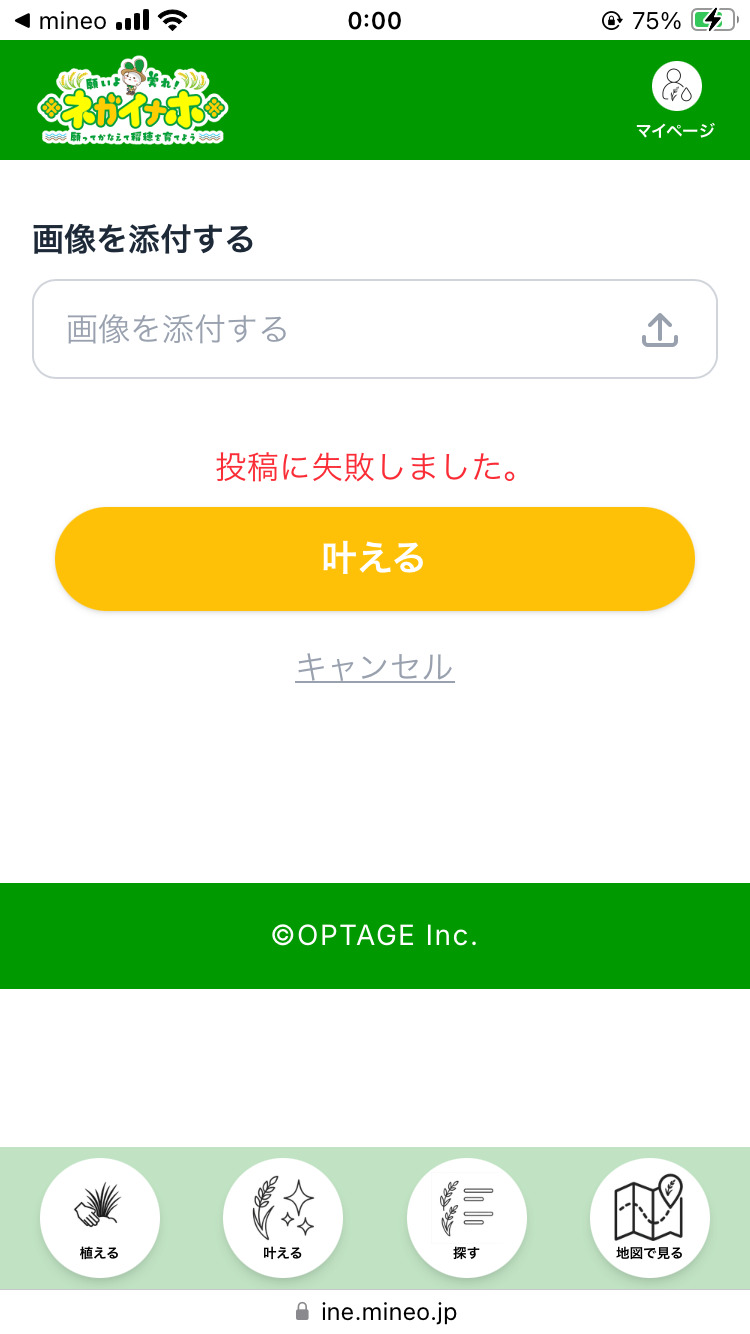The image size is (750, 1334).
Task: Tap the キャンセル link
Action: tap(375, 667)
